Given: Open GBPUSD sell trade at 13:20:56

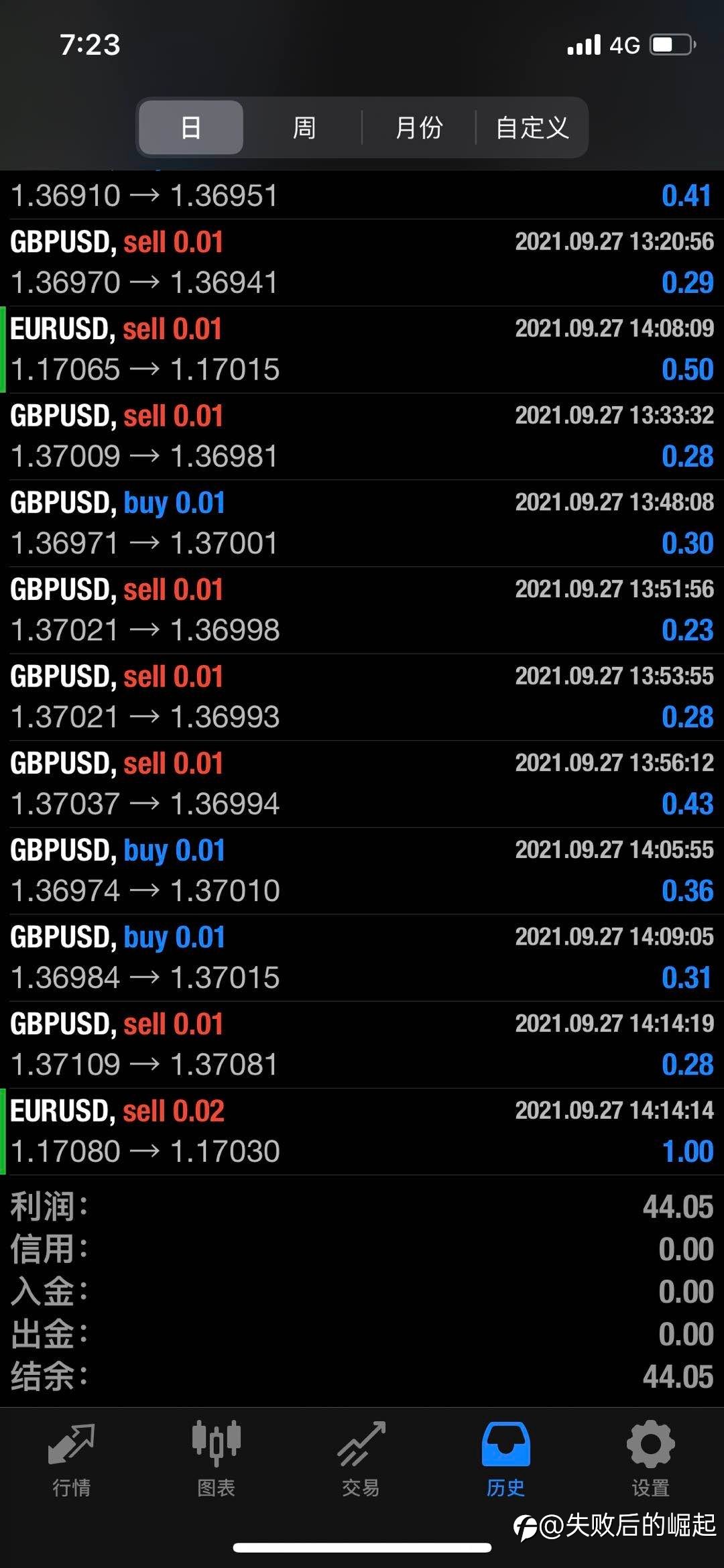Looking at the screenshot, I should 362,262.
